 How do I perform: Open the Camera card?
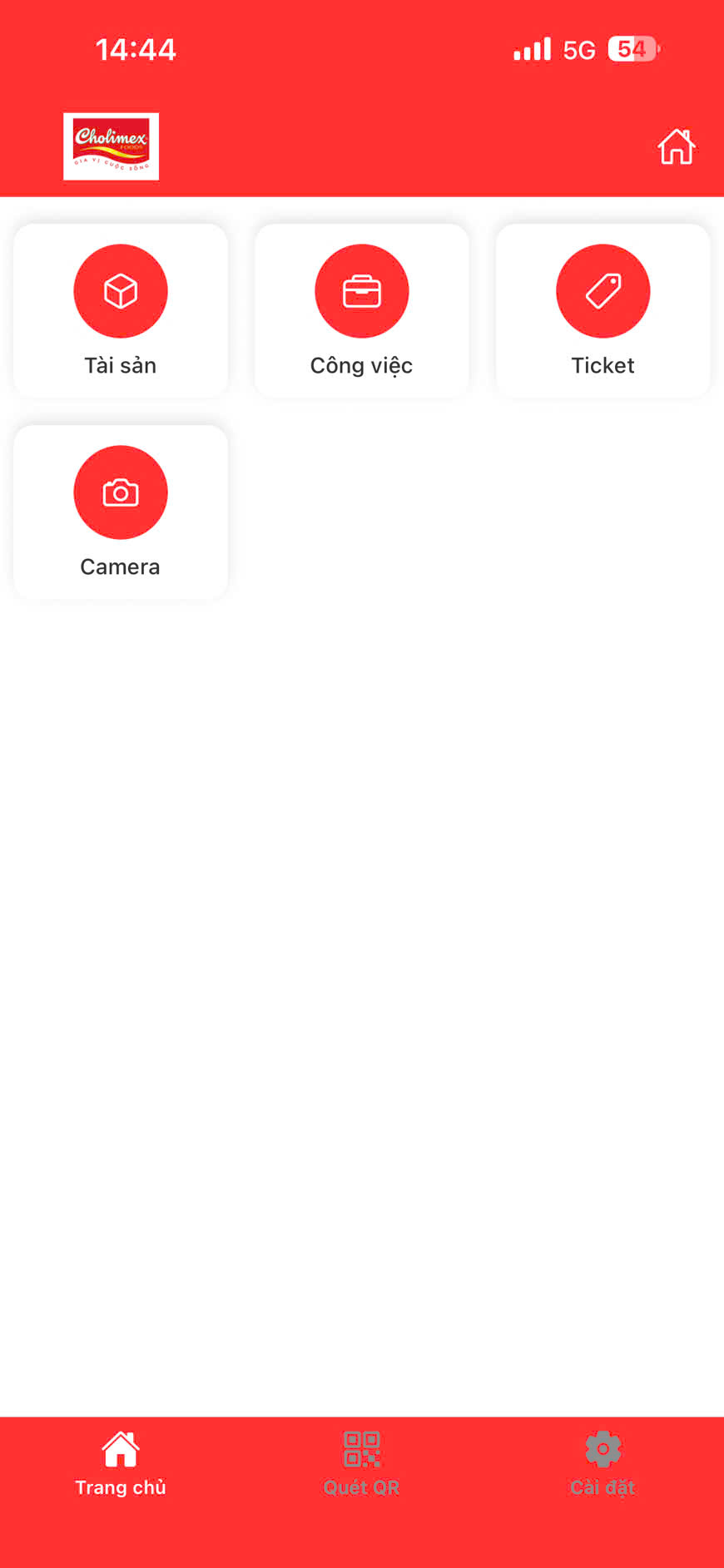(x=121, y=512)
